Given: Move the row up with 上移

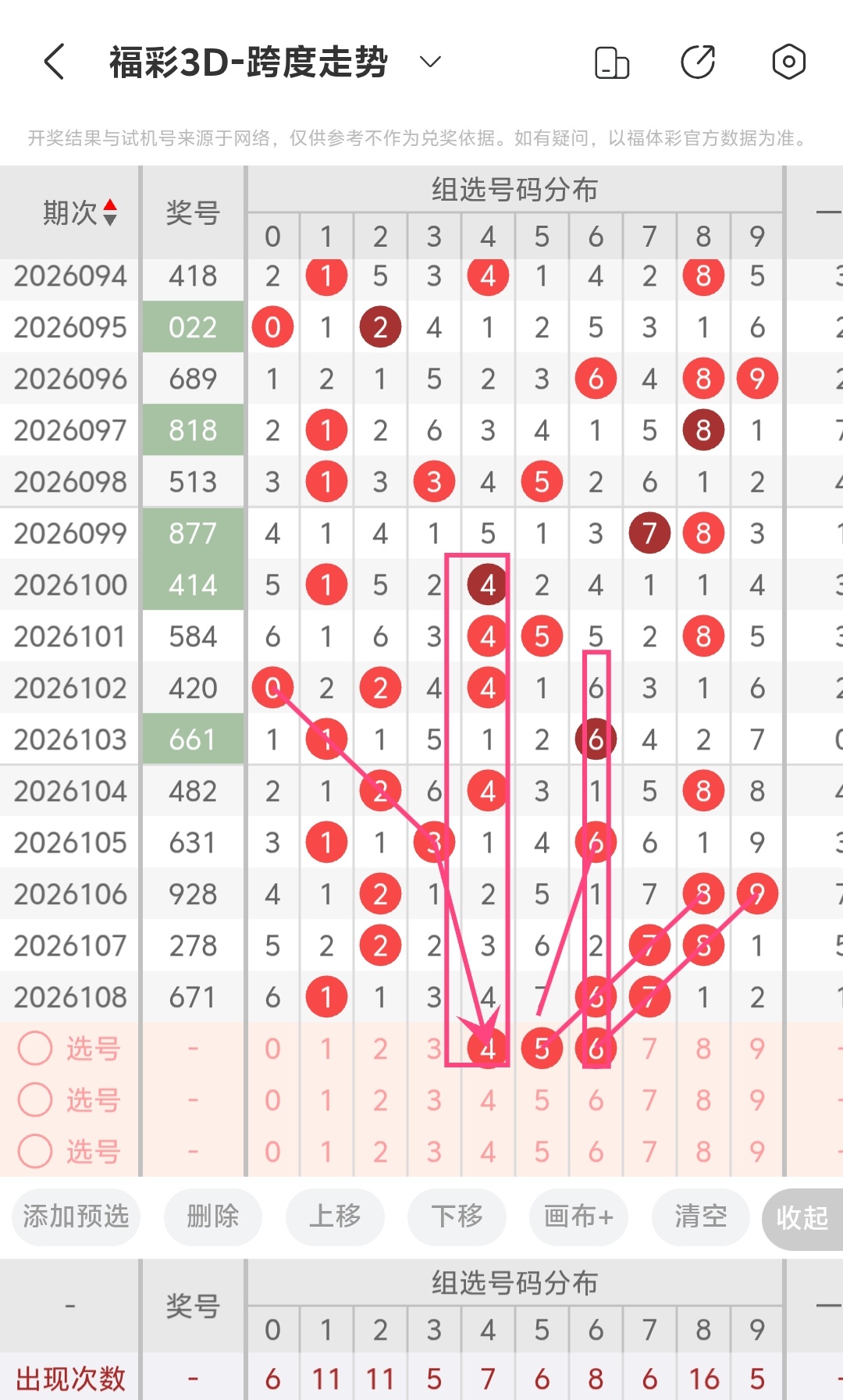Looking at the screenshot, I should click(335, 1217).
